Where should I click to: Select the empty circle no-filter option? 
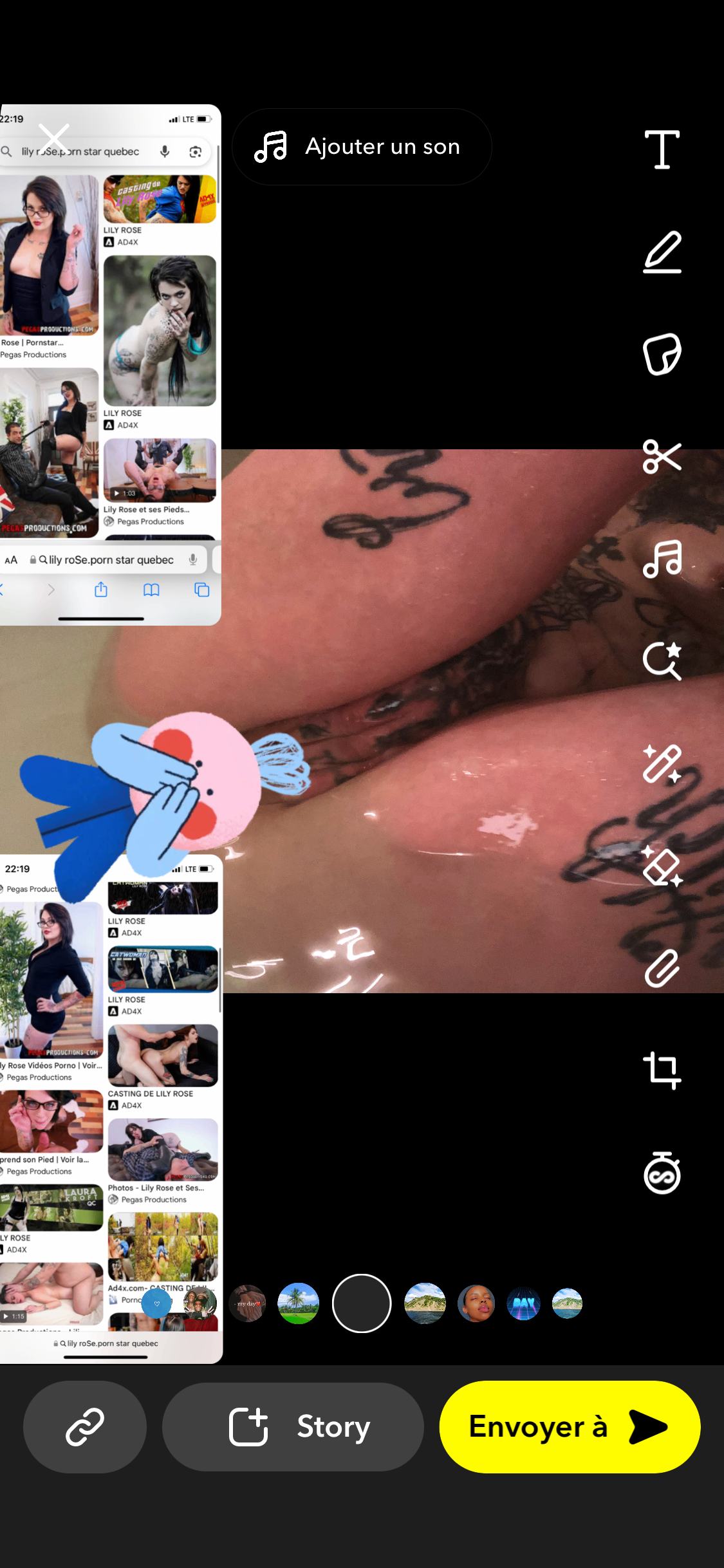(362, 1303)
